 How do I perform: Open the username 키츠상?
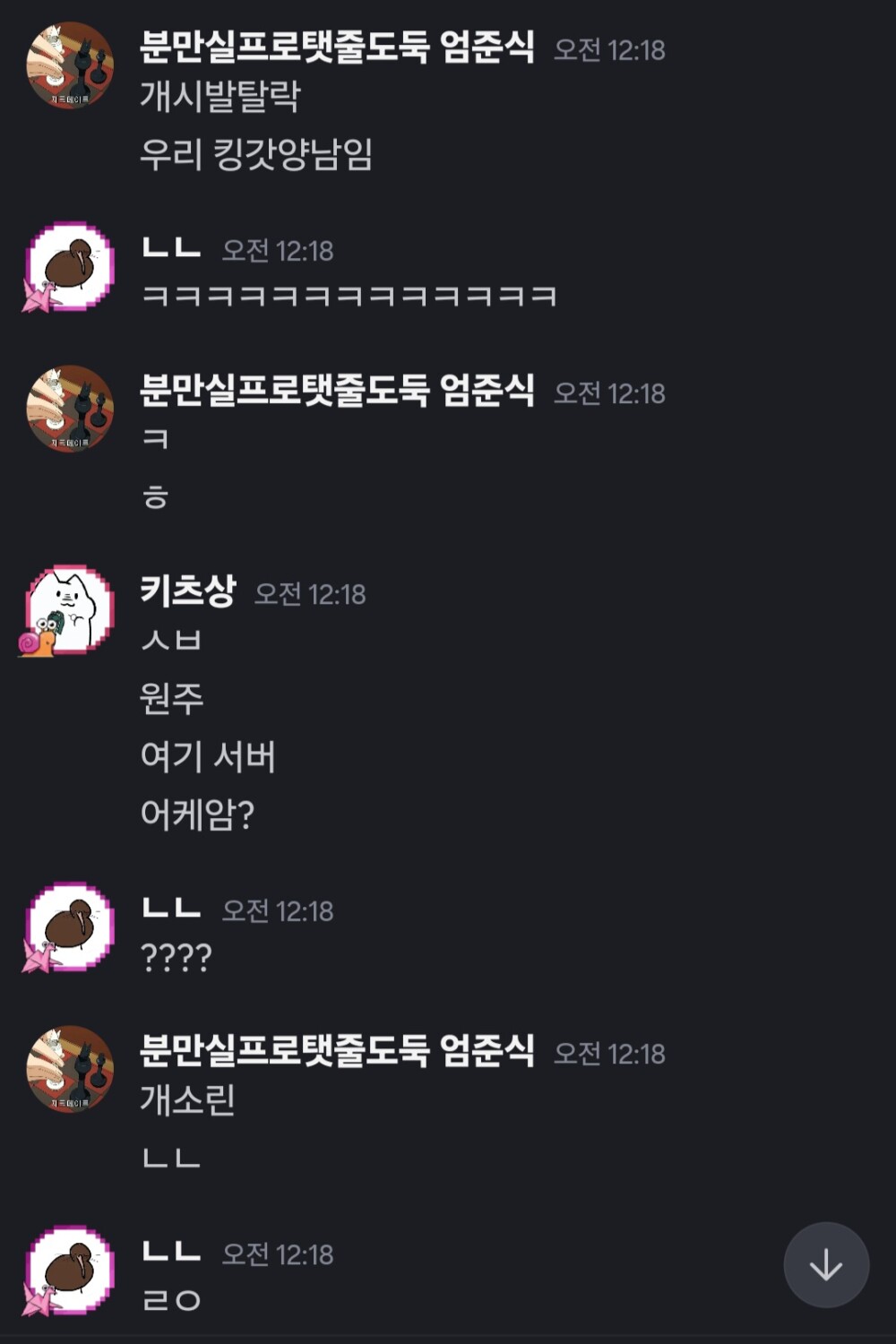187,590
